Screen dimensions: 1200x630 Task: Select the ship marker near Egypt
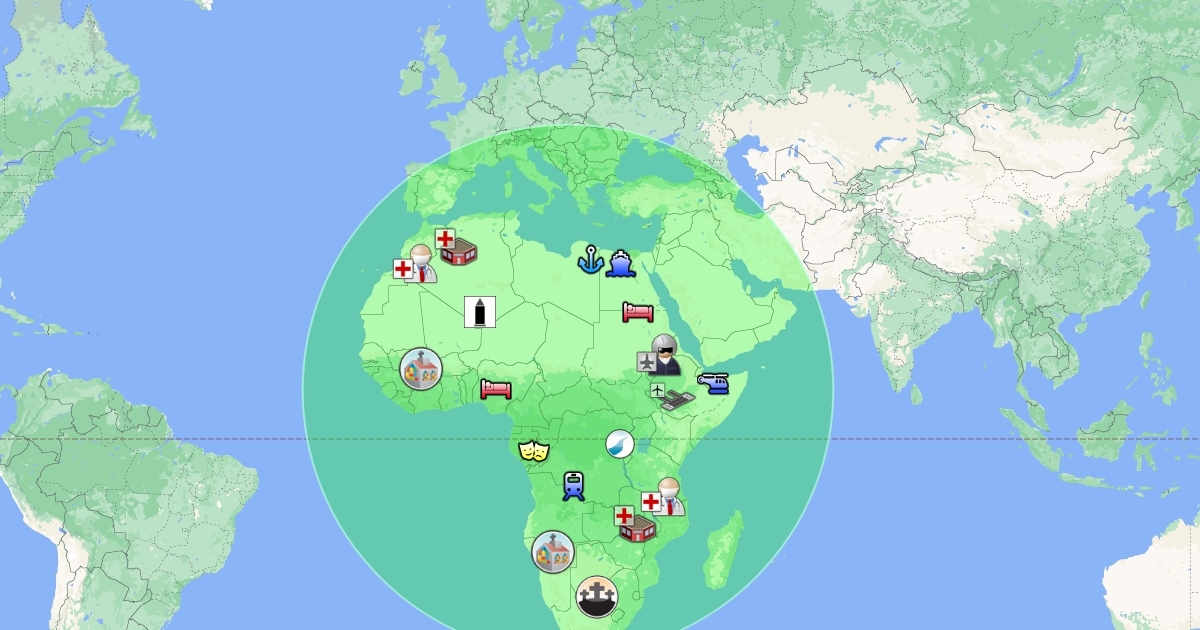click(621, 263)
